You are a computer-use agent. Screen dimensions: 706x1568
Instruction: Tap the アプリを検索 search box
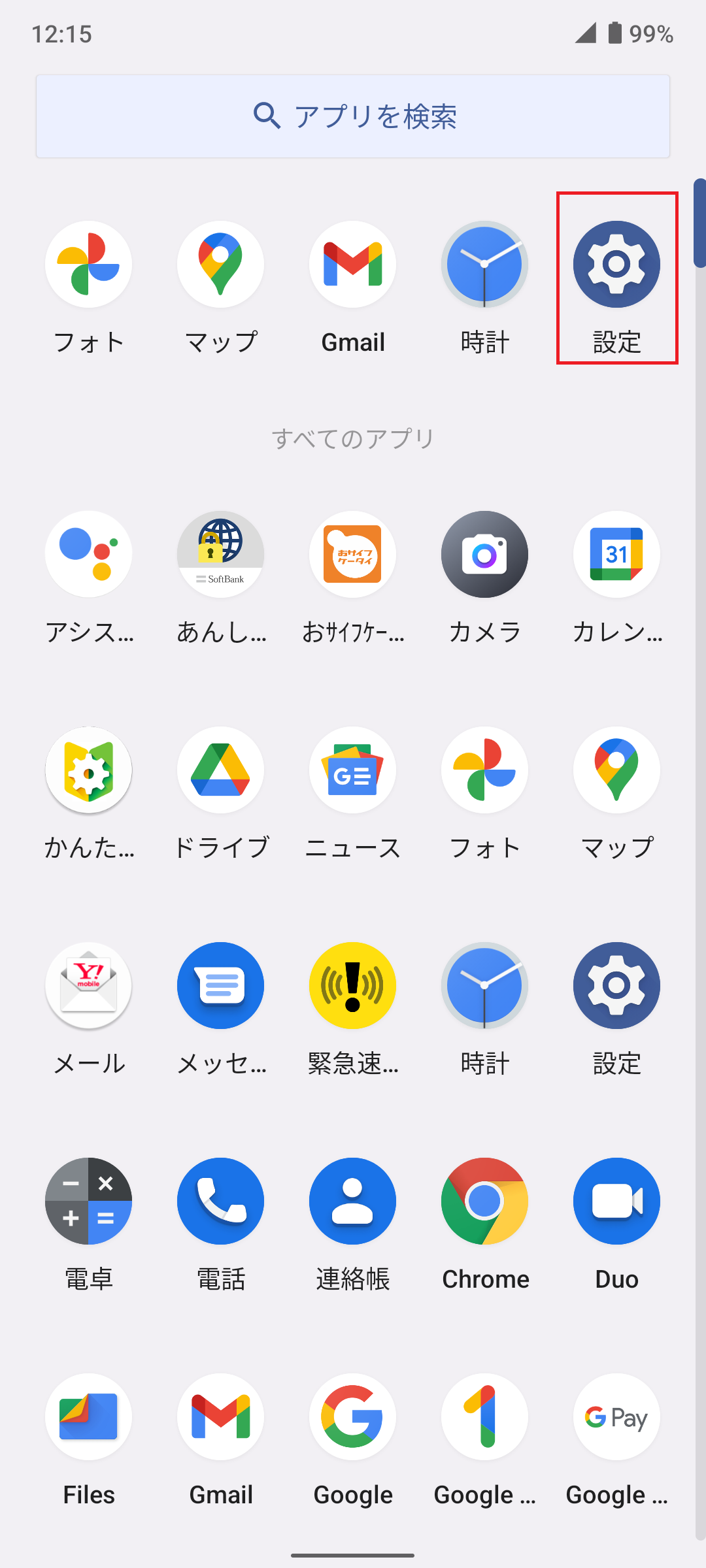point(353,116)
